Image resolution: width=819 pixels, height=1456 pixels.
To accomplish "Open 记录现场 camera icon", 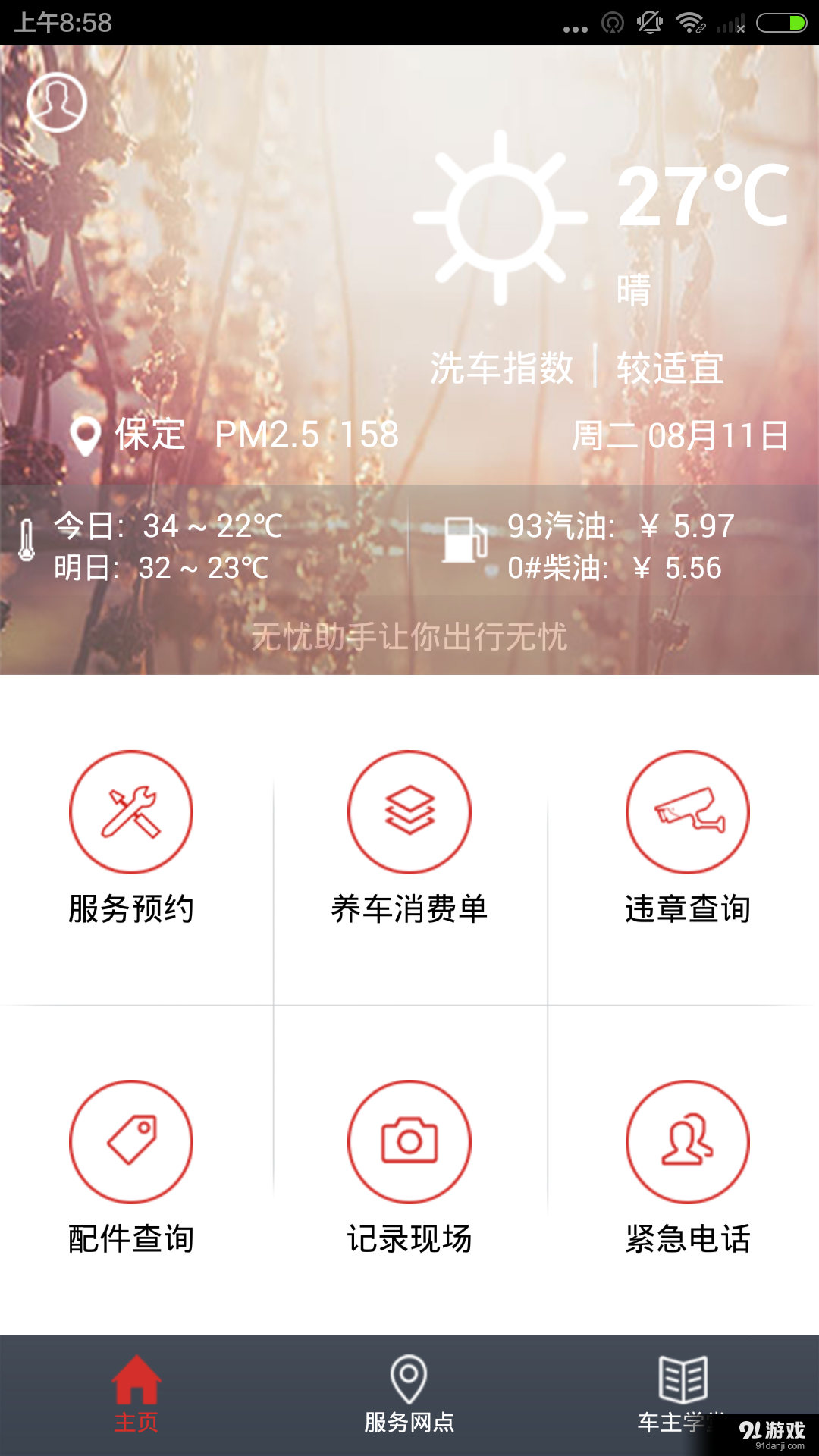I will pyautogui.click(x=409, y=1141).
